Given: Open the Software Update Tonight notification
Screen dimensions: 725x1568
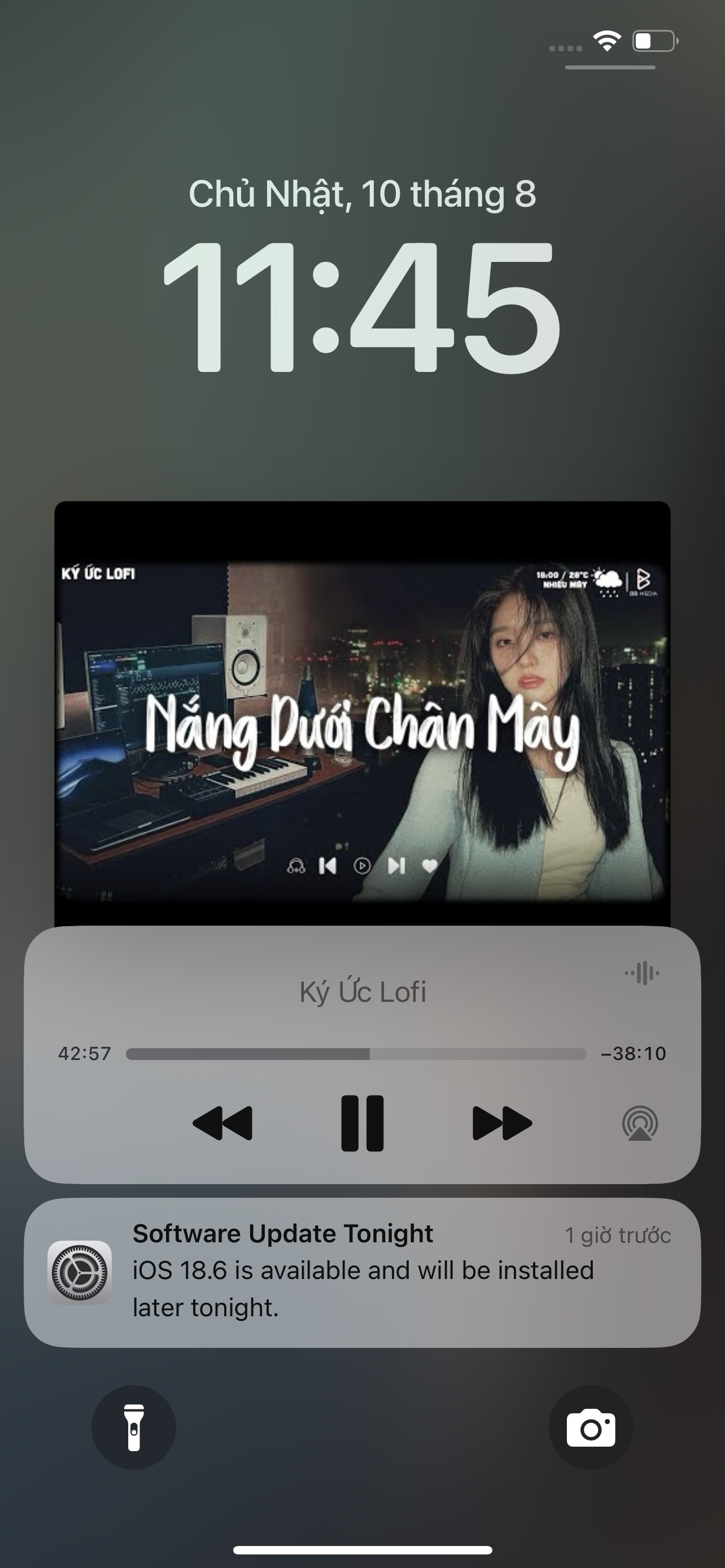Looking at the screenshot, I should coord(362,1272).
